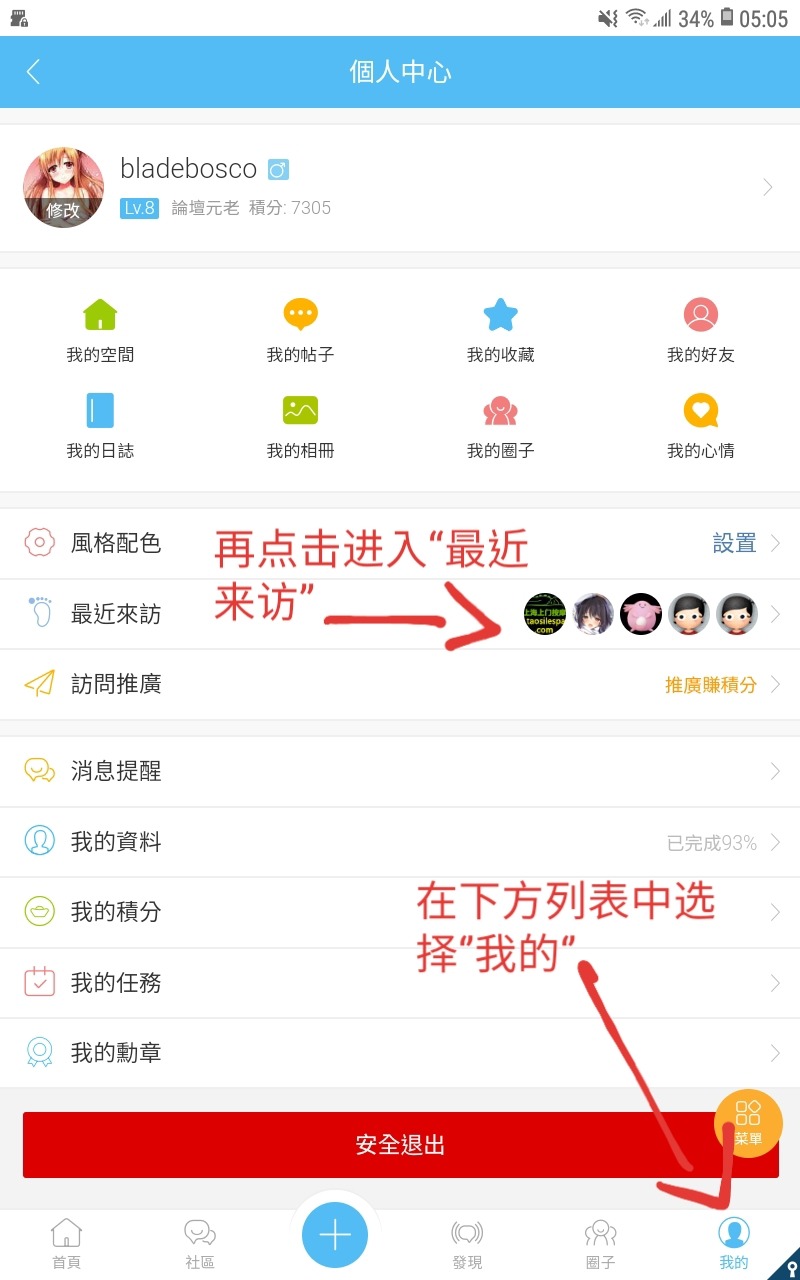The width and height of the screenshot is (800, 1280).
Task: Open 我的帖子
Action: pos(300,331)
